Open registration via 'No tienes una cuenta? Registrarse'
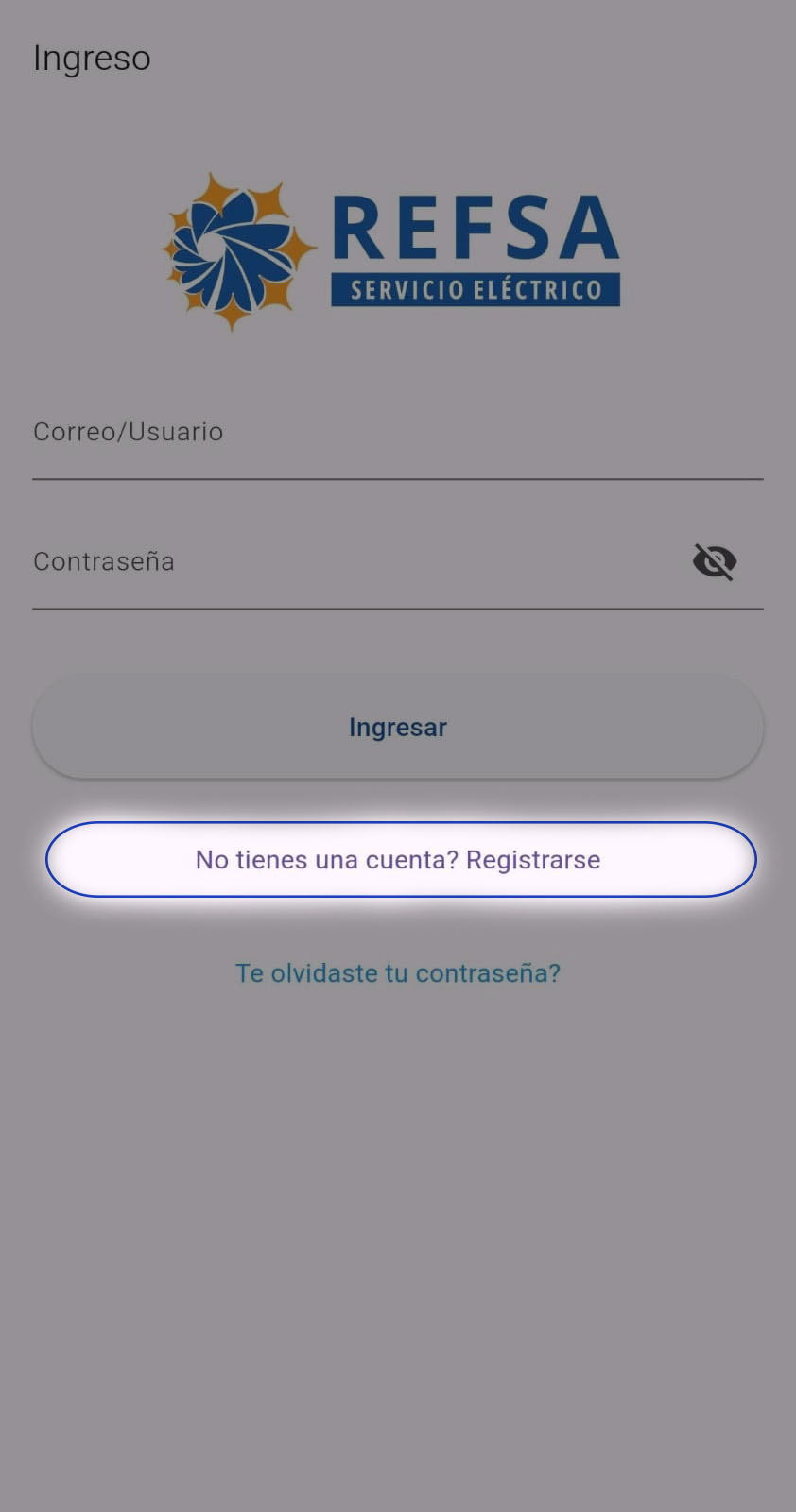 coord(397,860)
